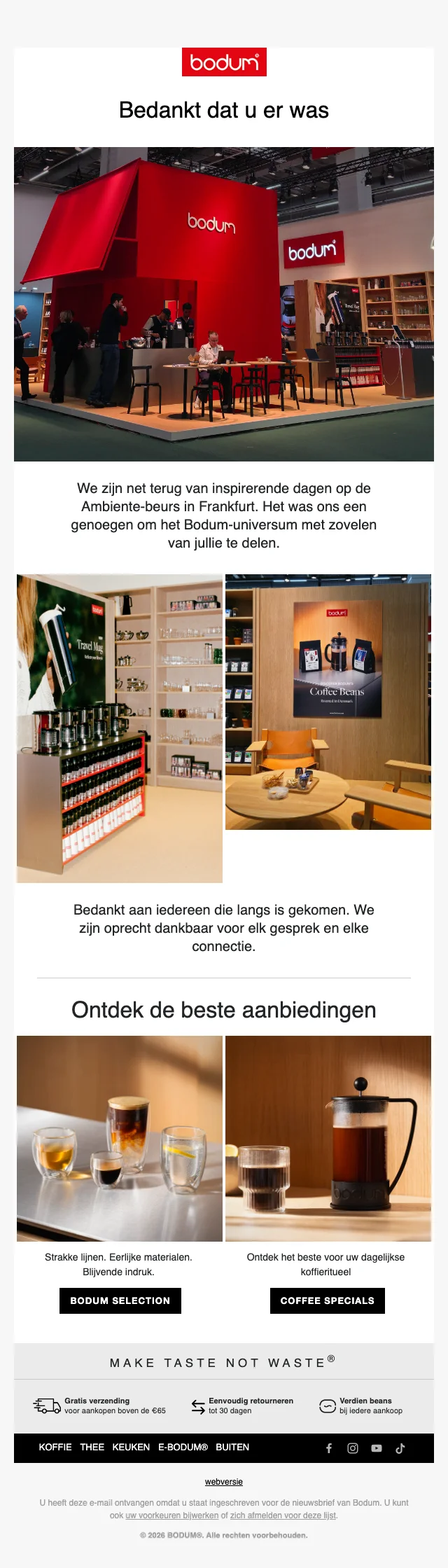View the webversie of this email
Viewport: 448px width, 1568px height.
(x=224, y=1482)
